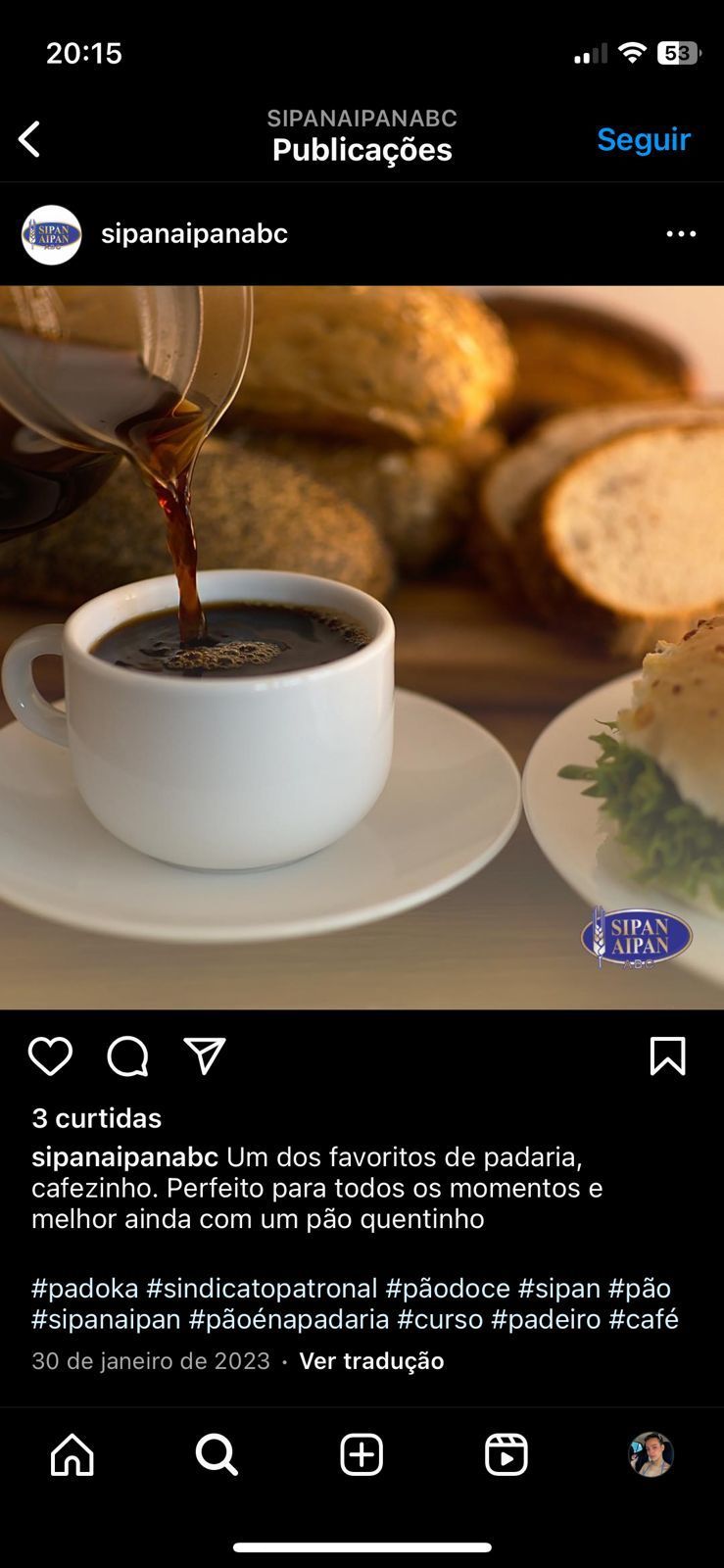Switch to the Search tab
The width and height of the screenshot is (724, 1568).
point(217,1455)
